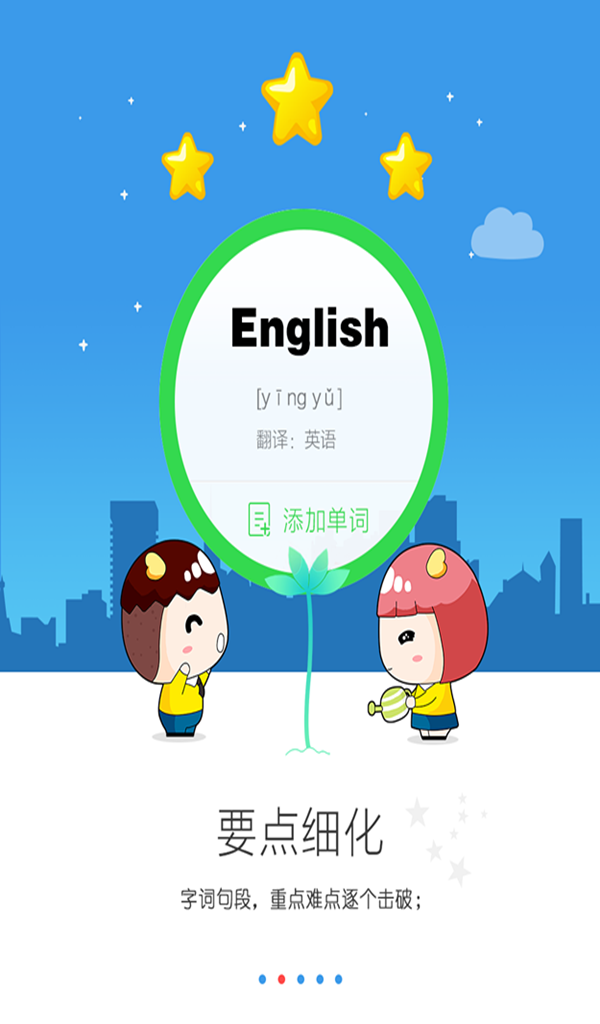
Task: Jump to the first page indicator dot
Action: (262, 979)
